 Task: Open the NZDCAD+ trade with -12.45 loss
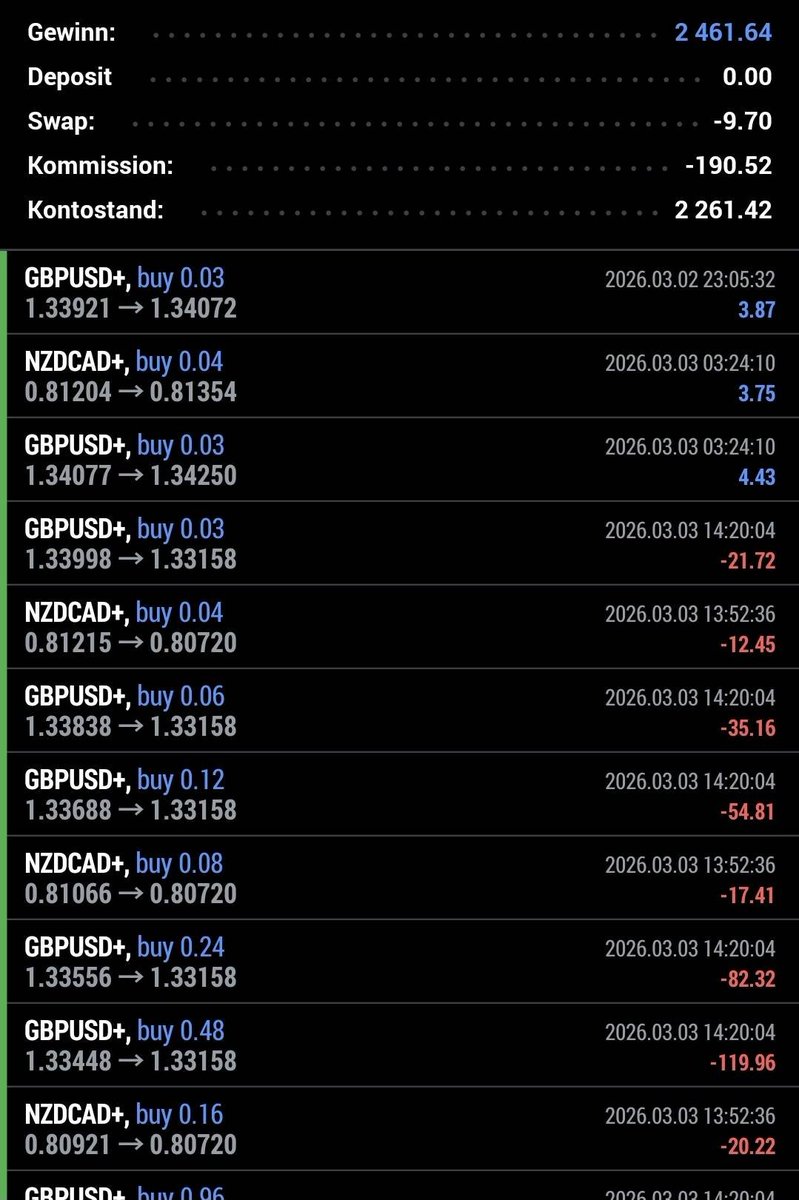coord(400,627)
